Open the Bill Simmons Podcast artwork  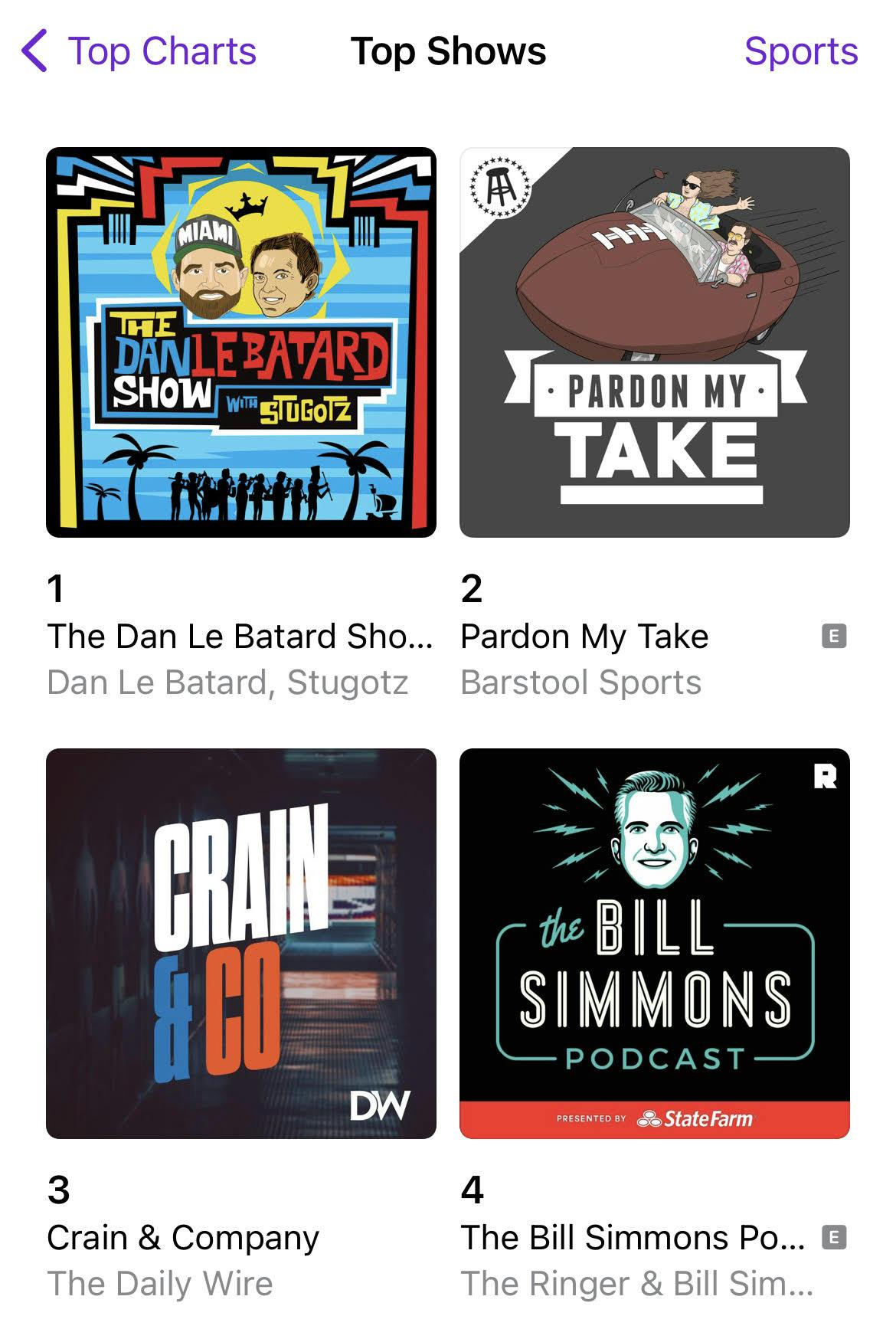(655, 946)
